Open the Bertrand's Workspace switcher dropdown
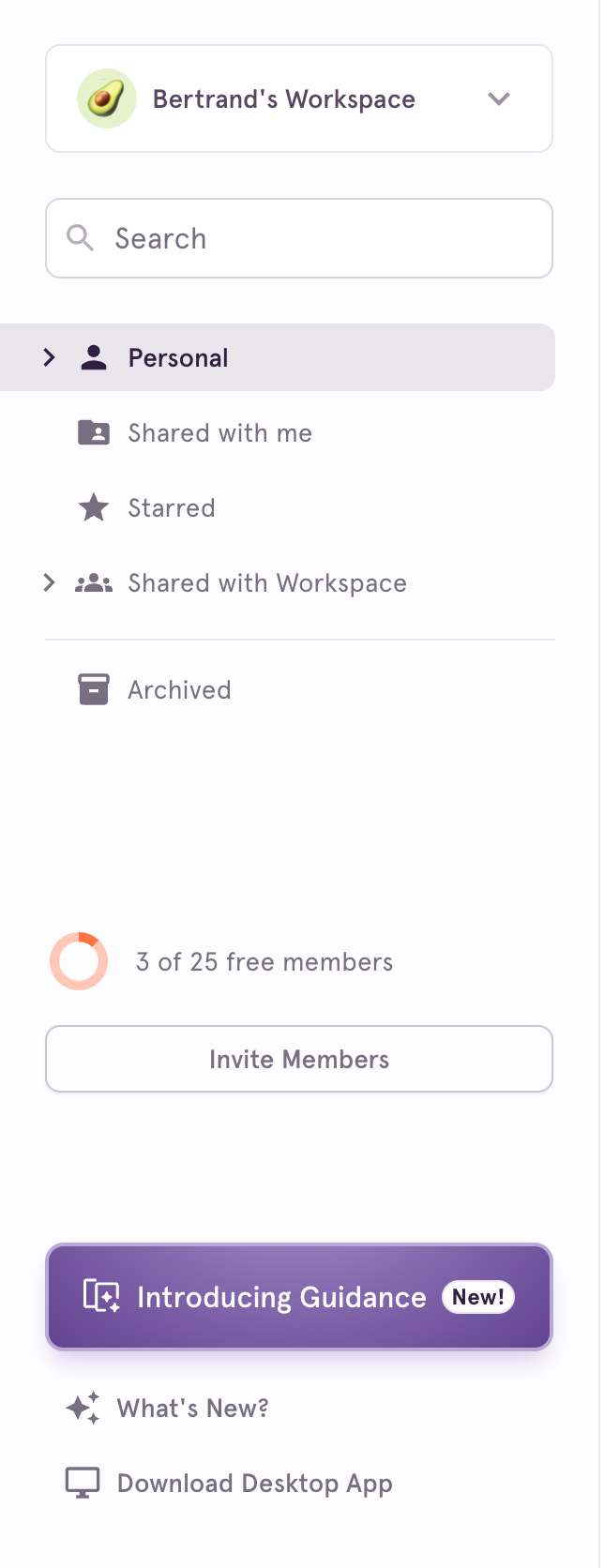 click(298, 98)
